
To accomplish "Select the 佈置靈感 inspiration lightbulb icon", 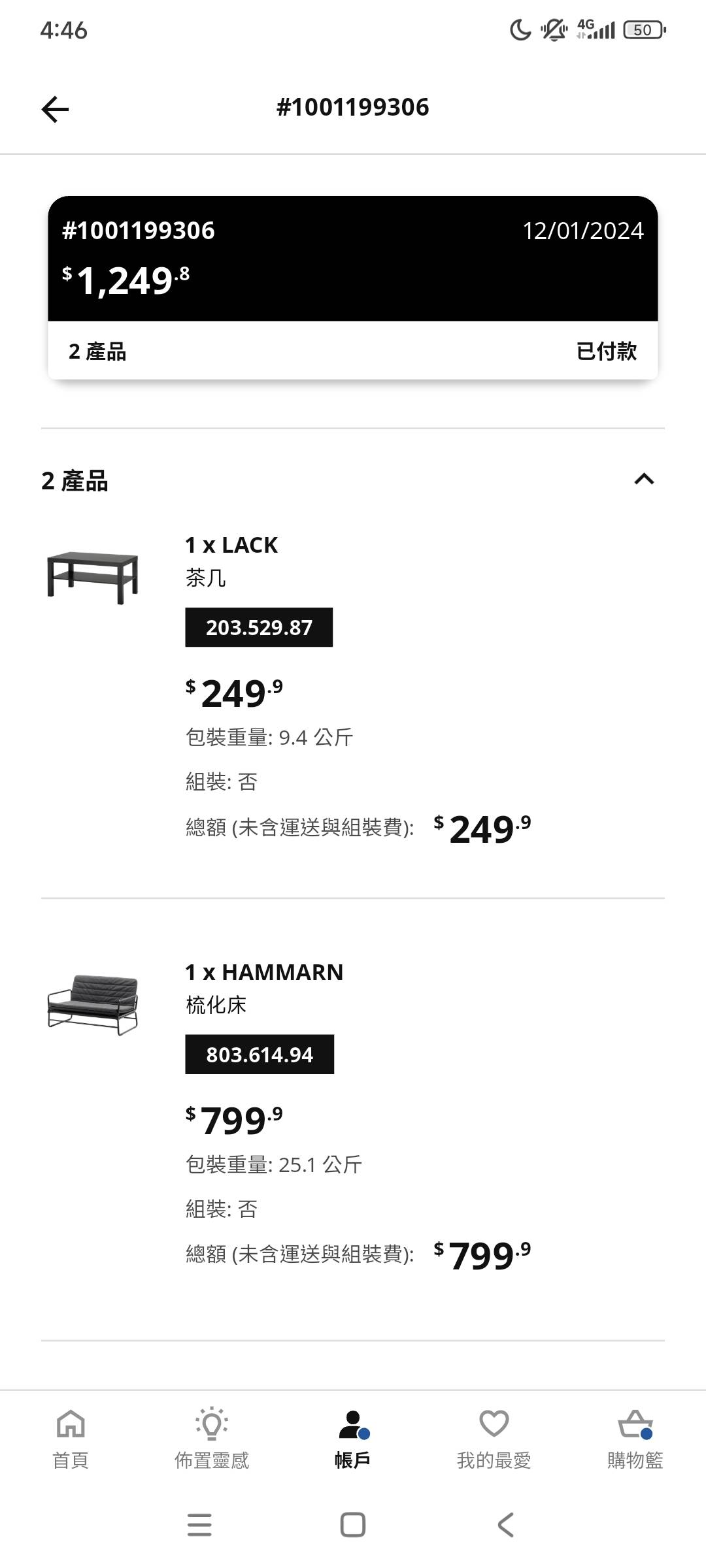I will (212, 1426).
